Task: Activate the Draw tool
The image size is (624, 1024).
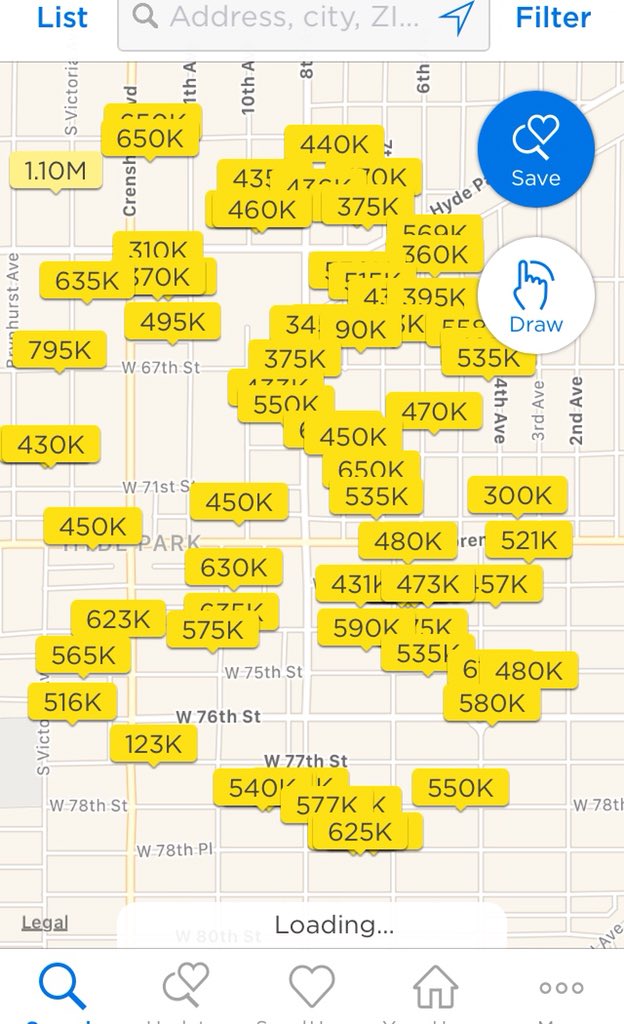Action: tap(536, 297)
